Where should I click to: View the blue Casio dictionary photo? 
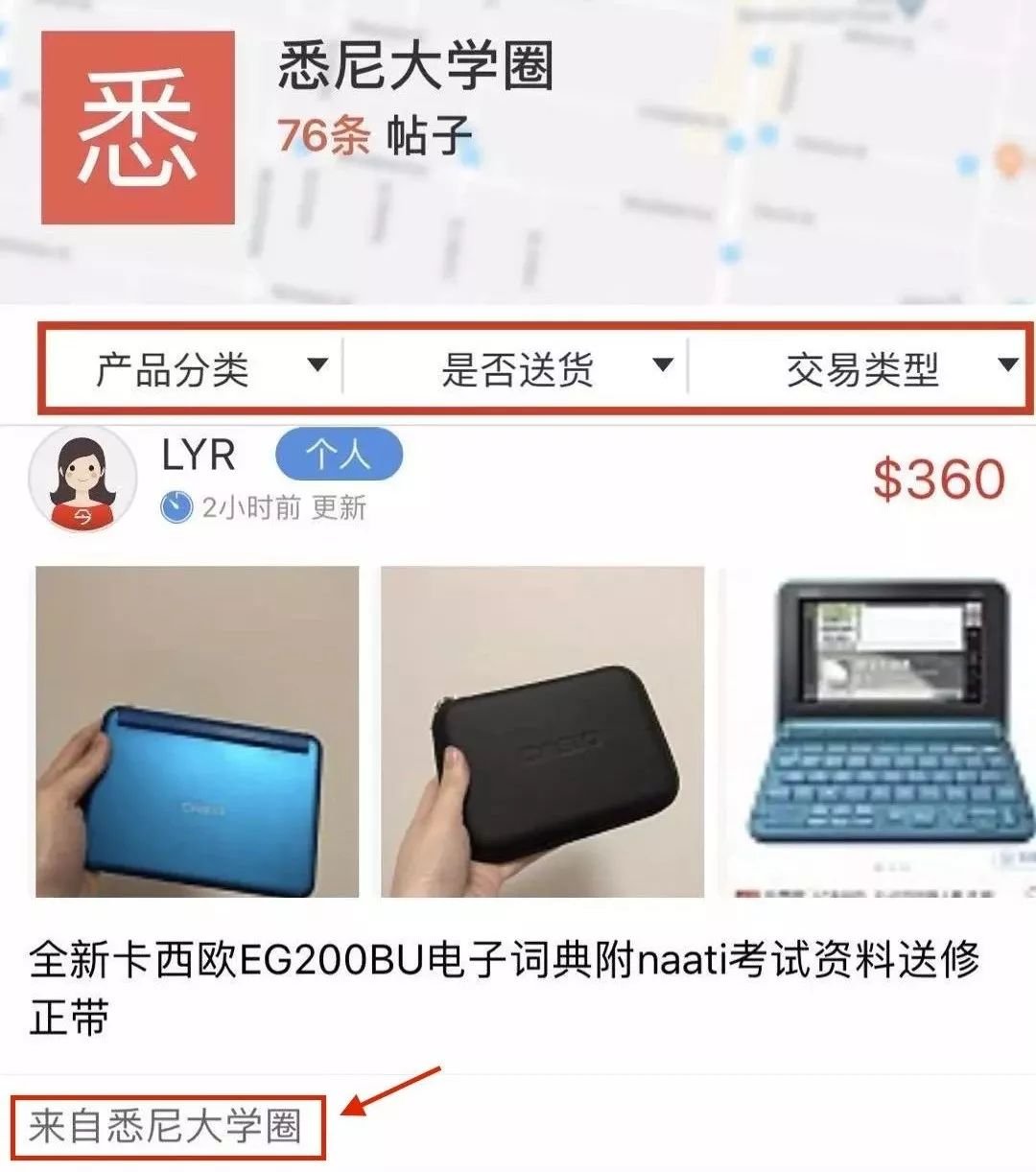pos(197,732)
